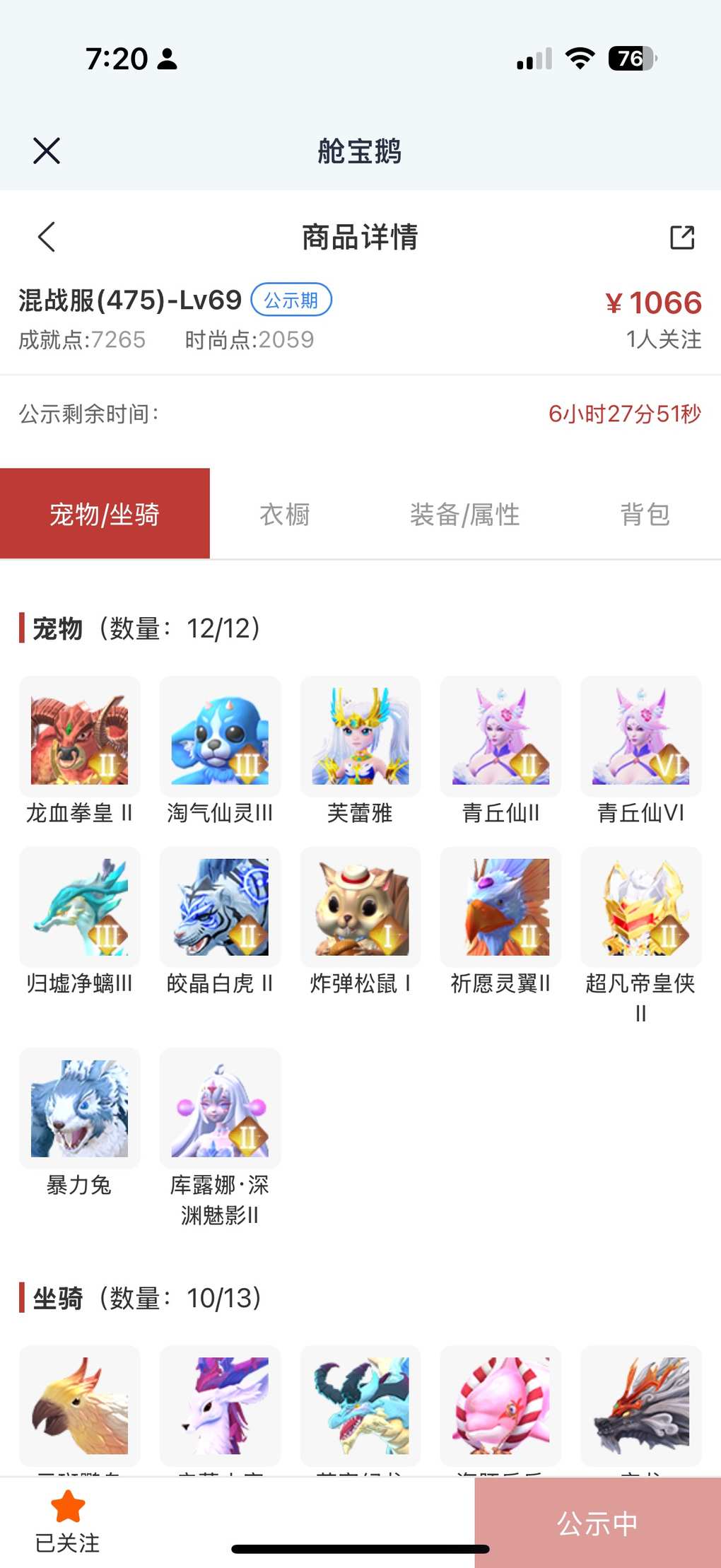Open pet 归墟净螭III
Screen dimensions: 721x1568
pyautogui.click(x=79, y=921)
